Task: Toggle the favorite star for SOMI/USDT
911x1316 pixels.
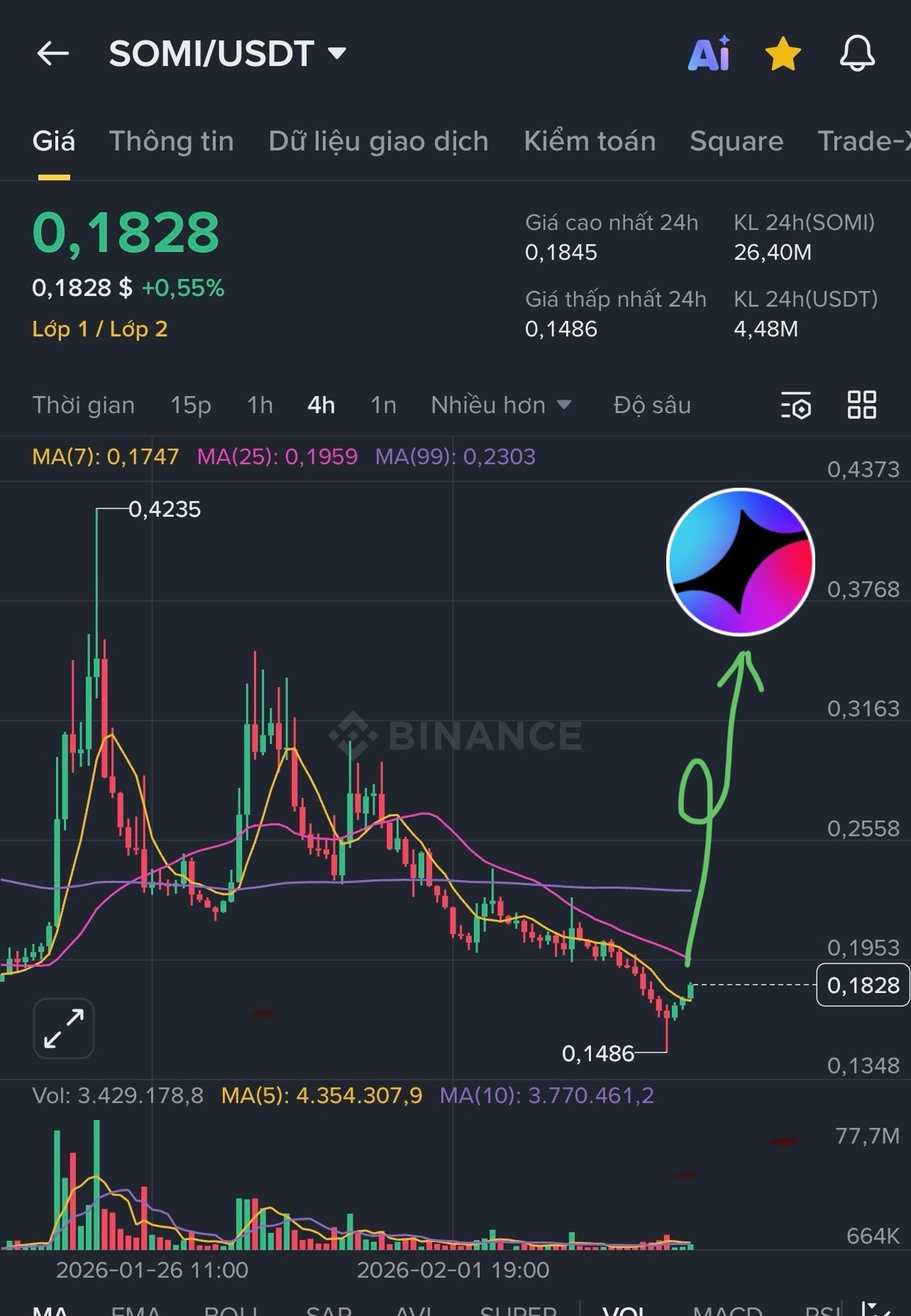Action: point(783,54)
